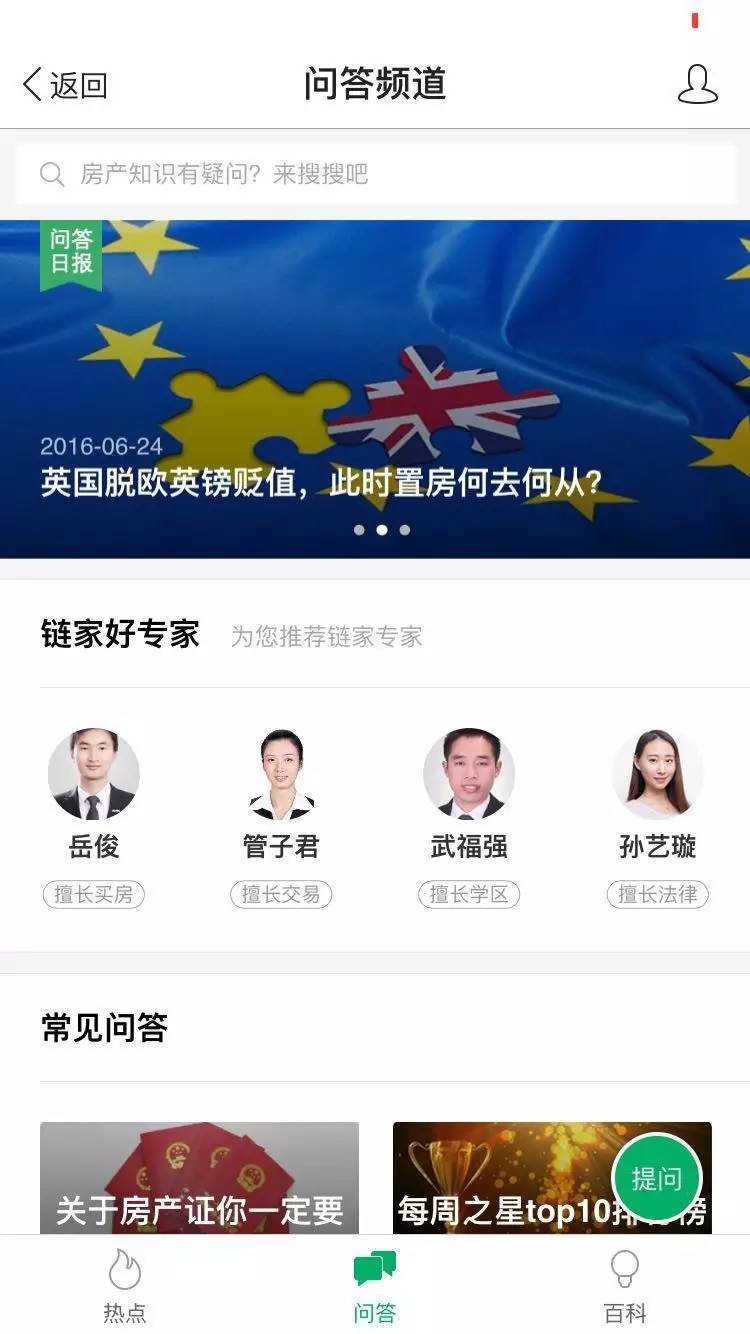Switch to the 百科 tab
The image size is (750, 1334).
tap(625, 1286)
